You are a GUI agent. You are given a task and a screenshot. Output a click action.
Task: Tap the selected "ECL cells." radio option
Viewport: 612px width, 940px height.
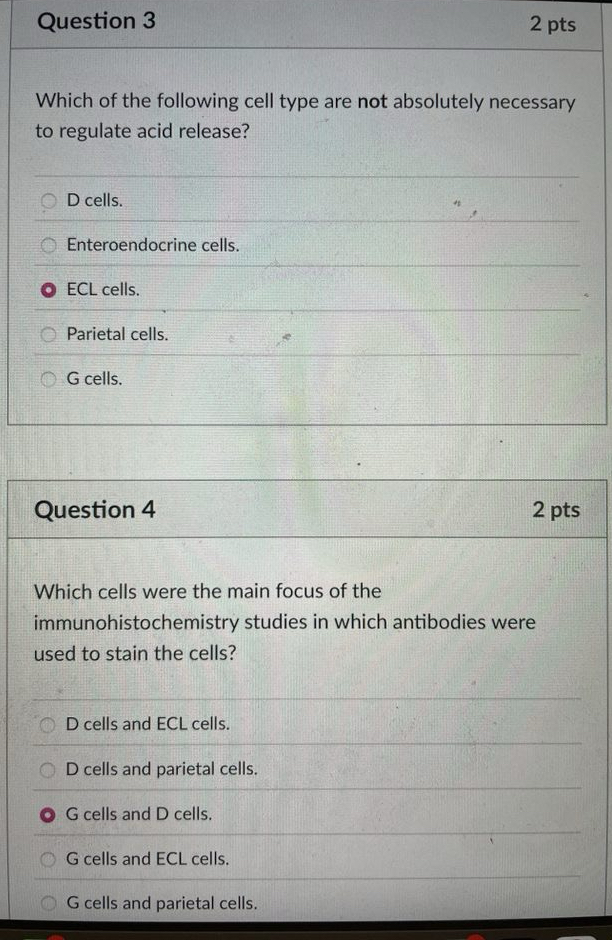[48, 290]
